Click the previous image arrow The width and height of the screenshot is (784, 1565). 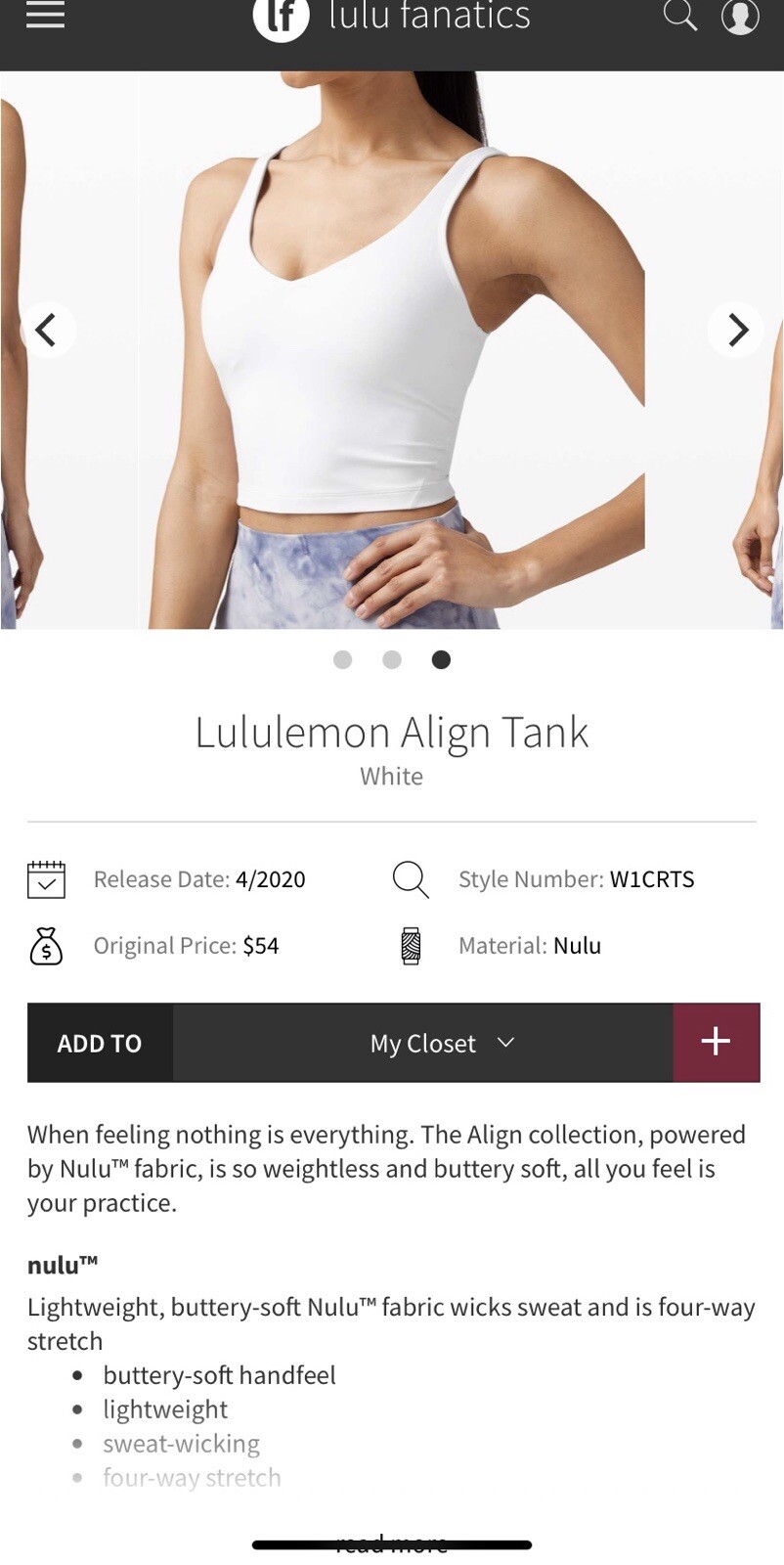(x=49, y=331)
